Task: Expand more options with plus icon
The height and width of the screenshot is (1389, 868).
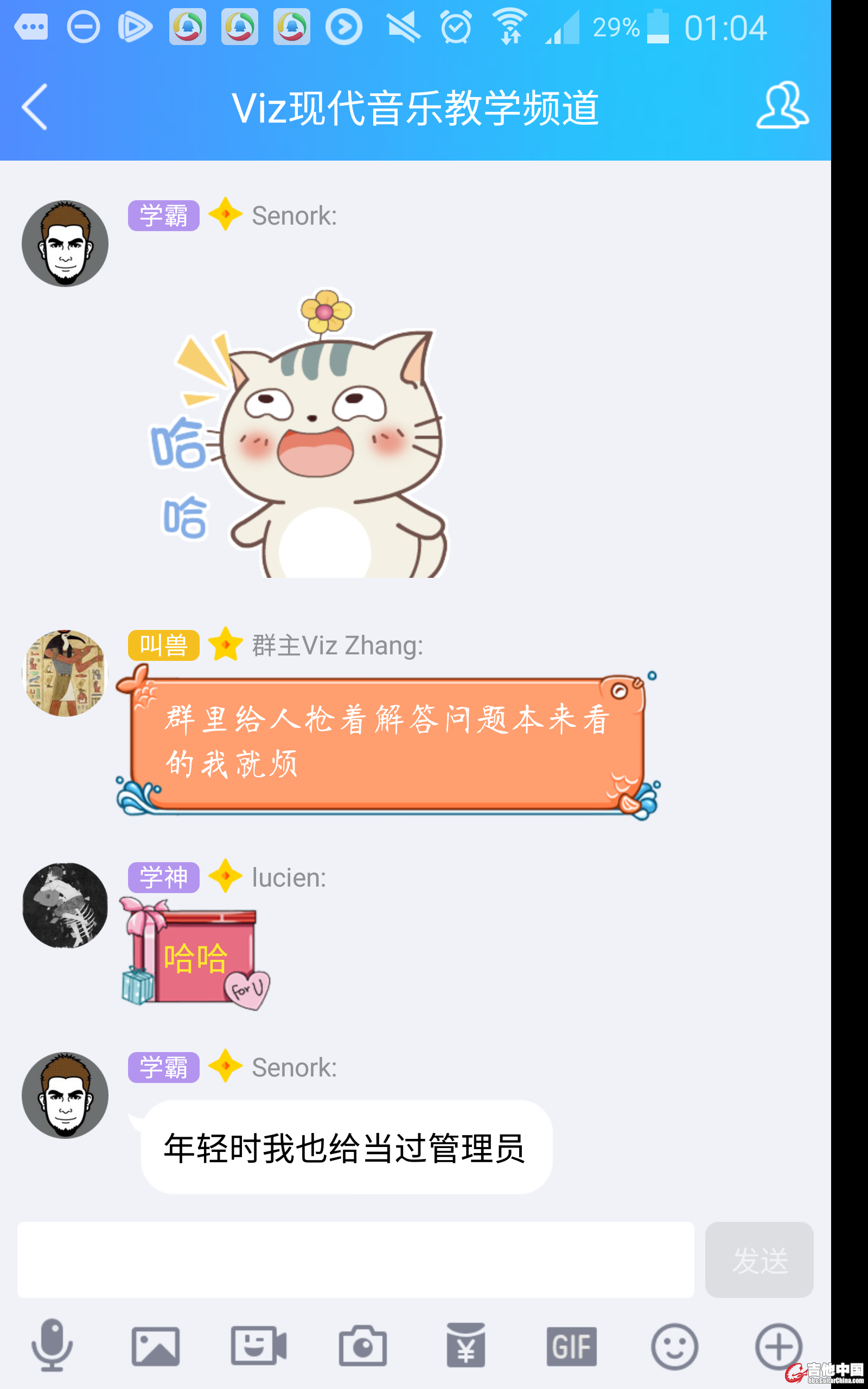Action: (x=778, y=1345)
